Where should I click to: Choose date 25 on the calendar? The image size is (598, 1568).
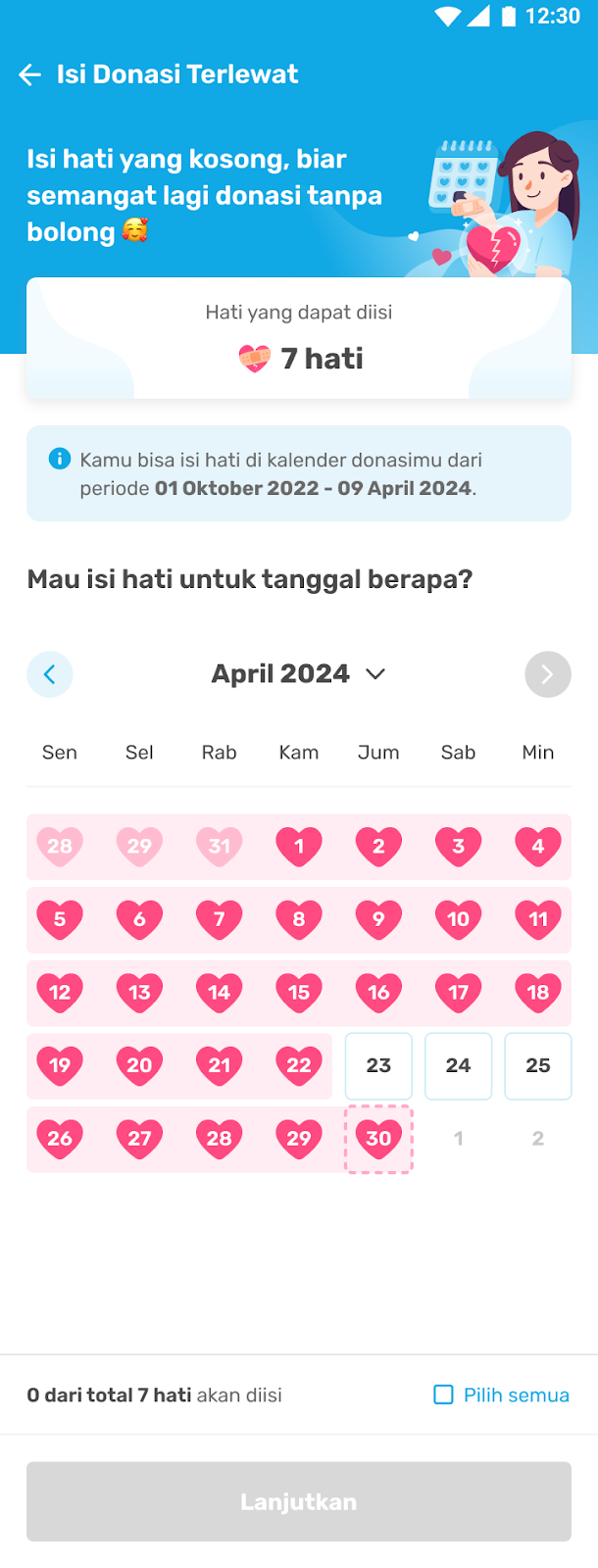537,1065
